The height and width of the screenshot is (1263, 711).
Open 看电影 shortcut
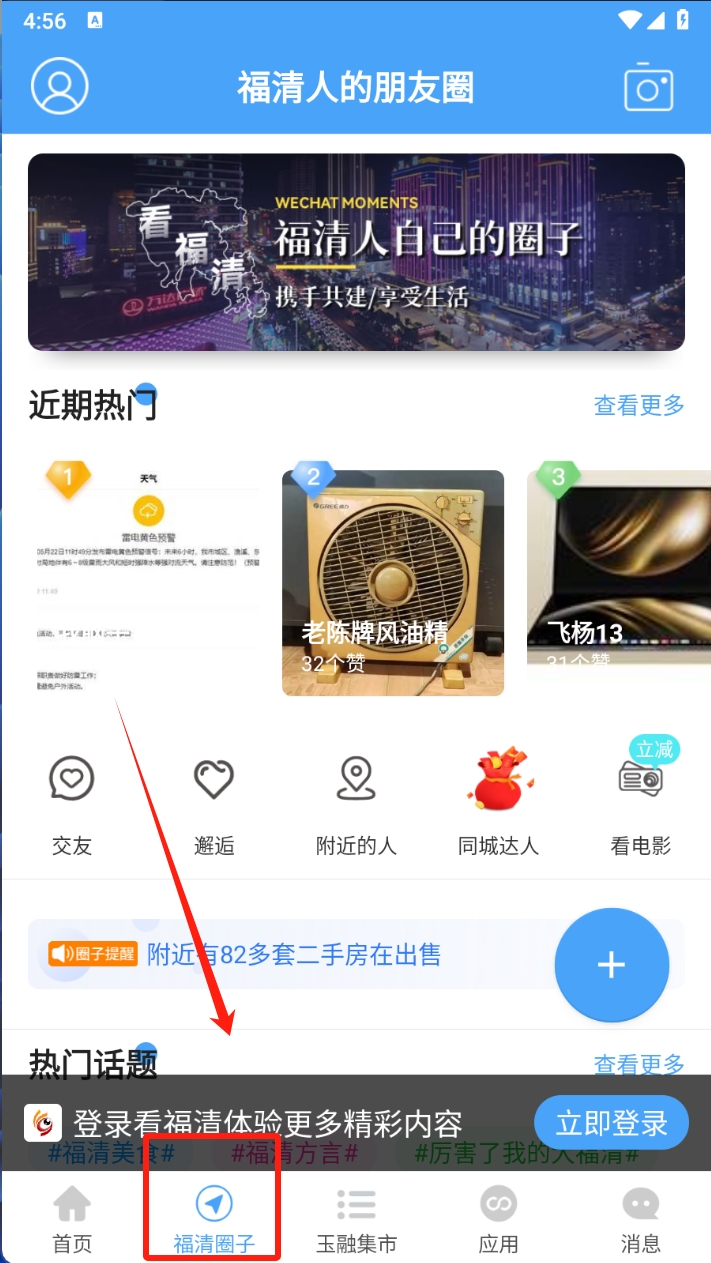(640, 805)
